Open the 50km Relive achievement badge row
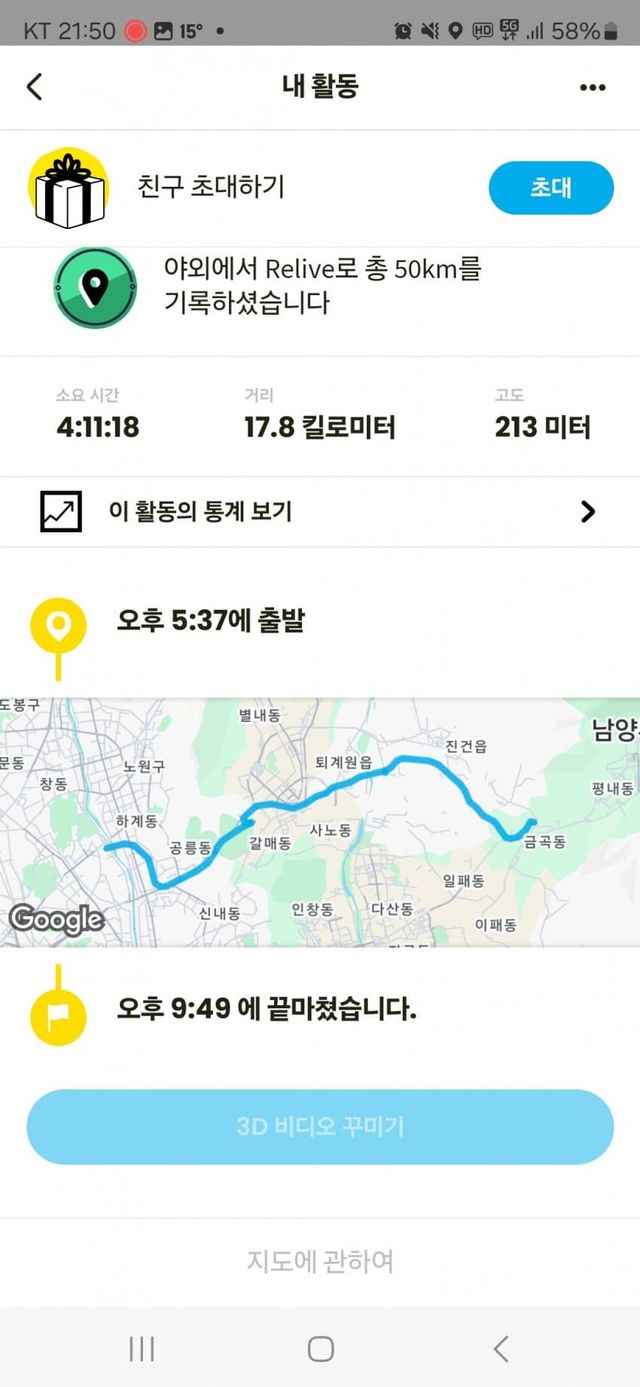The height and width of the screenshot is (1387, 640). [x=320, y=285]
